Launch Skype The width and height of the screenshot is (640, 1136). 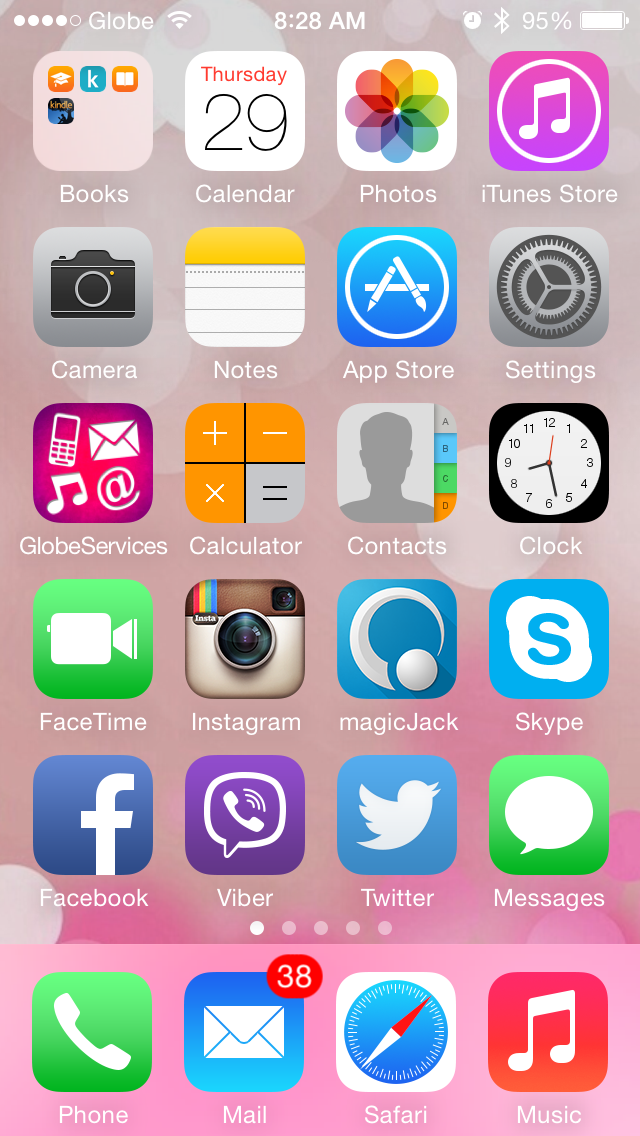549,639
